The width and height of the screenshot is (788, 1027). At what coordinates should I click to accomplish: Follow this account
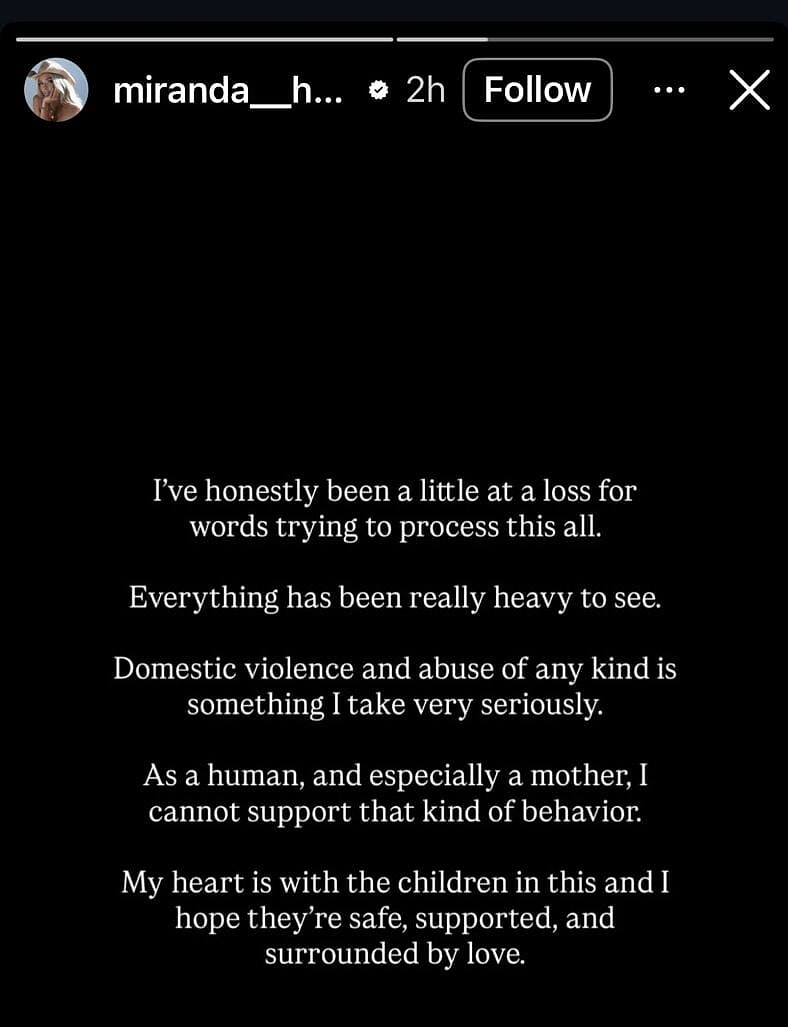pyautogui.click(x=537, y=90)
